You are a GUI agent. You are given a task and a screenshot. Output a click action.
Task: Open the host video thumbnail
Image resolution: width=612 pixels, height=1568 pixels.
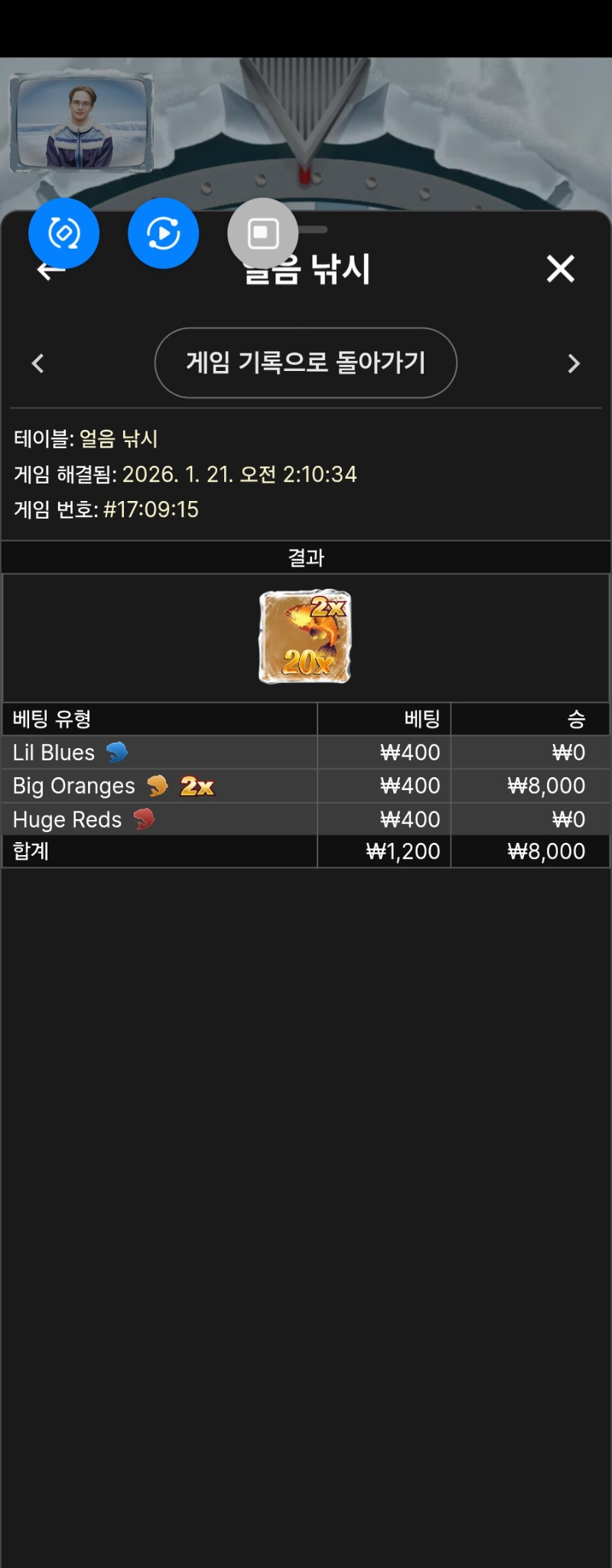[81, 123]
